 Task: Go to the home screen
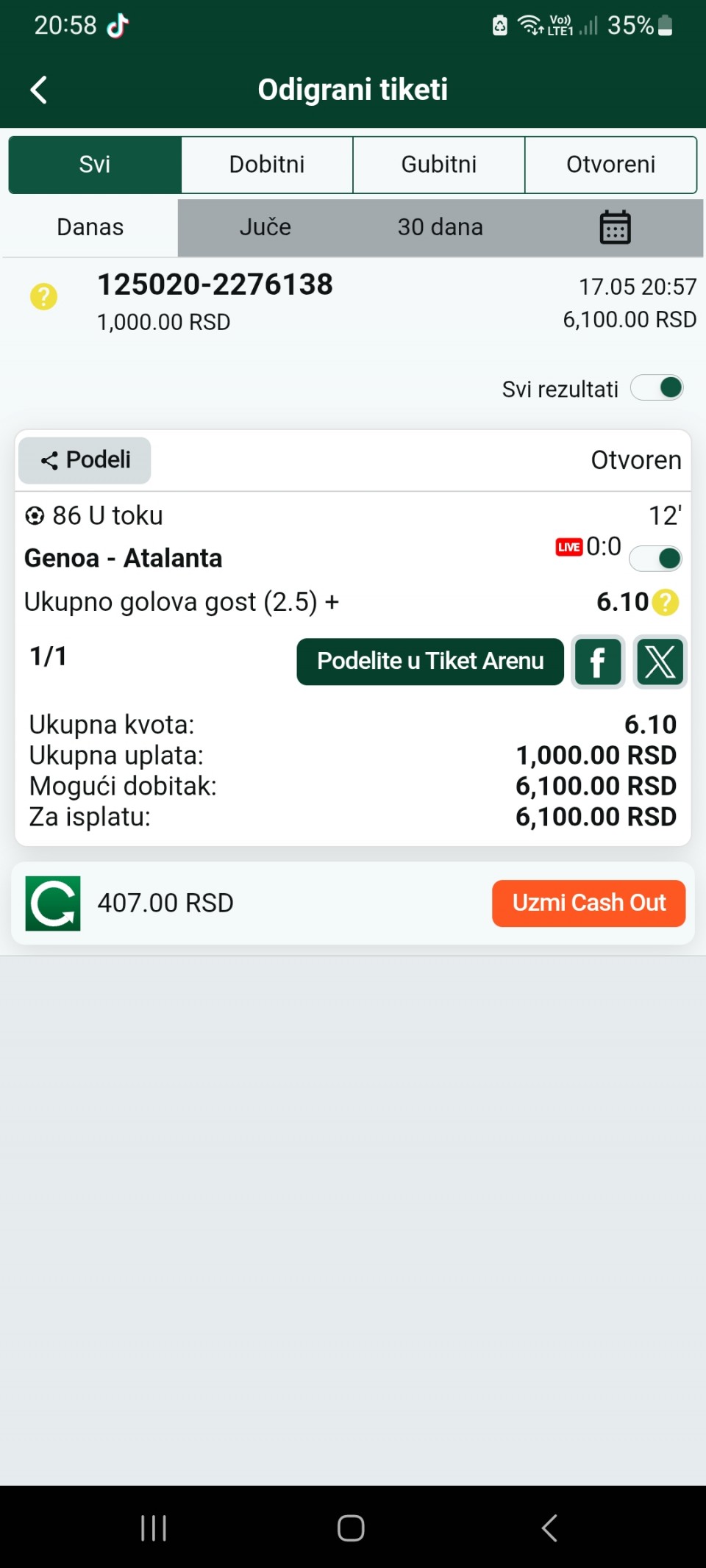pos(351,1528)
